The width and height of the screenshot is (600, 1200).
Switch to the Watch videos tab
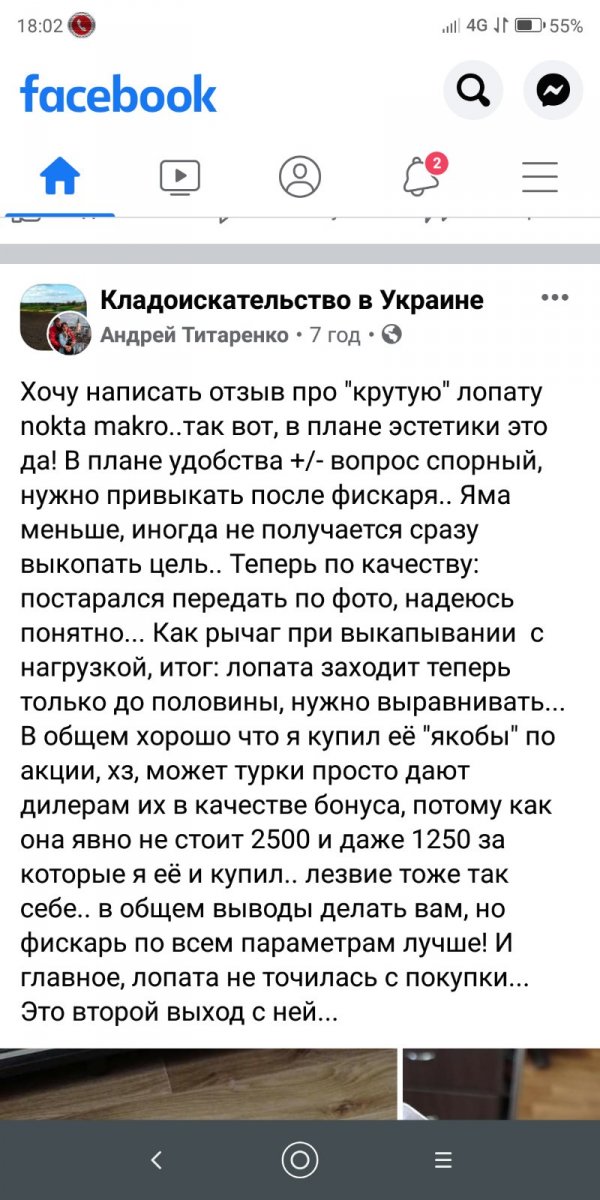180,177
